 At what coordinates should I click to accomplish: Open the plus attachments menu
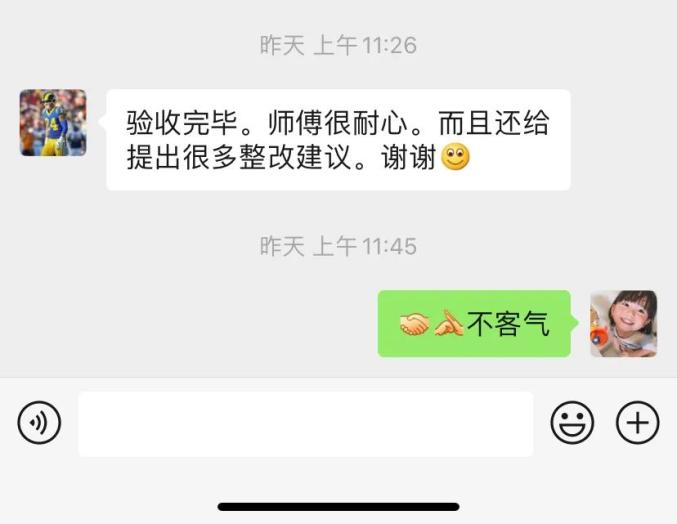[637, 423]
